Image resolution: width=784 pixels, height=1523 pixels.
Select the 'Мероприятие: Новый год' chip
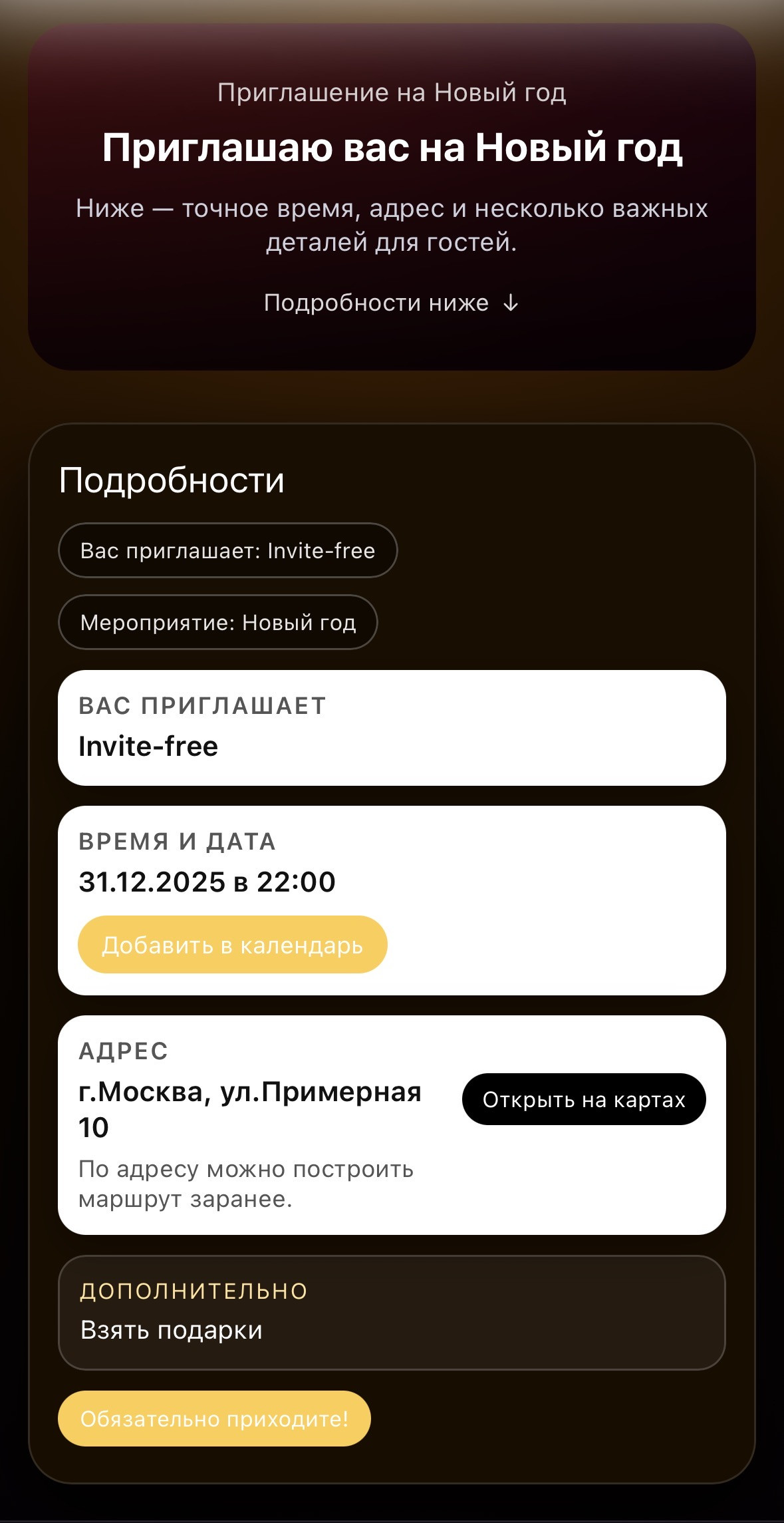pos(218,621)
